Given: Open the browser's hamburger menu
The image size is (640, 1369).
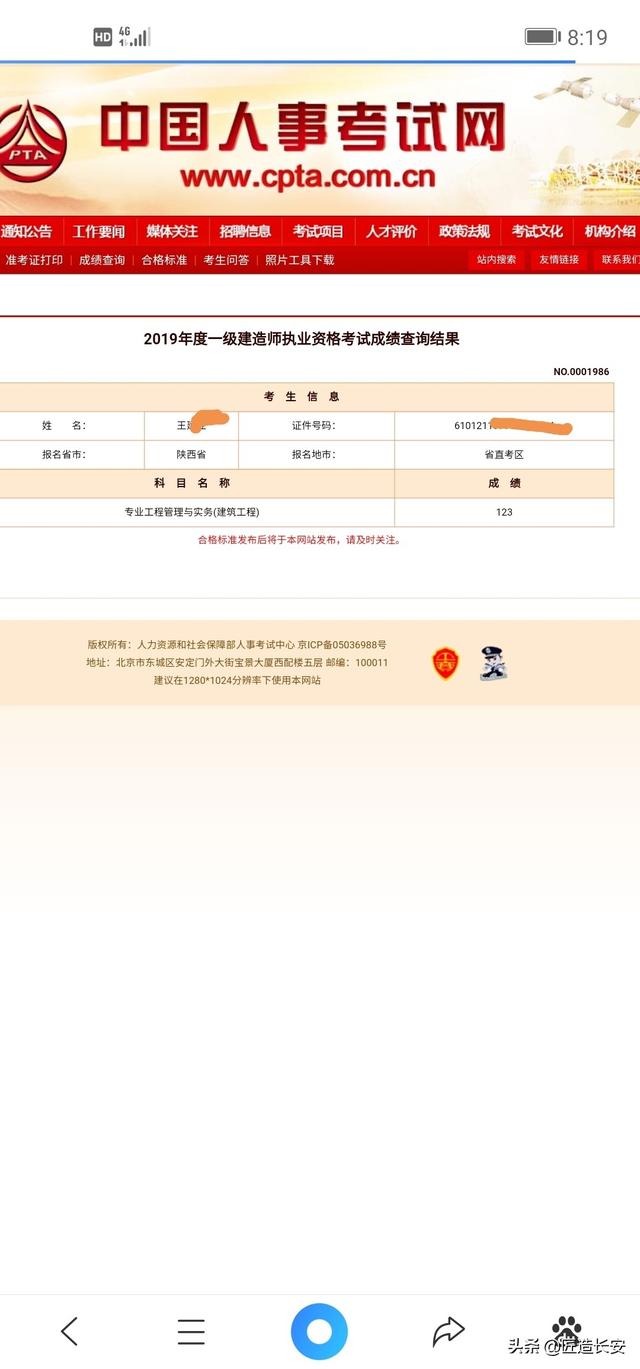Looking at the screenshot, I should tap(191, 1331).
